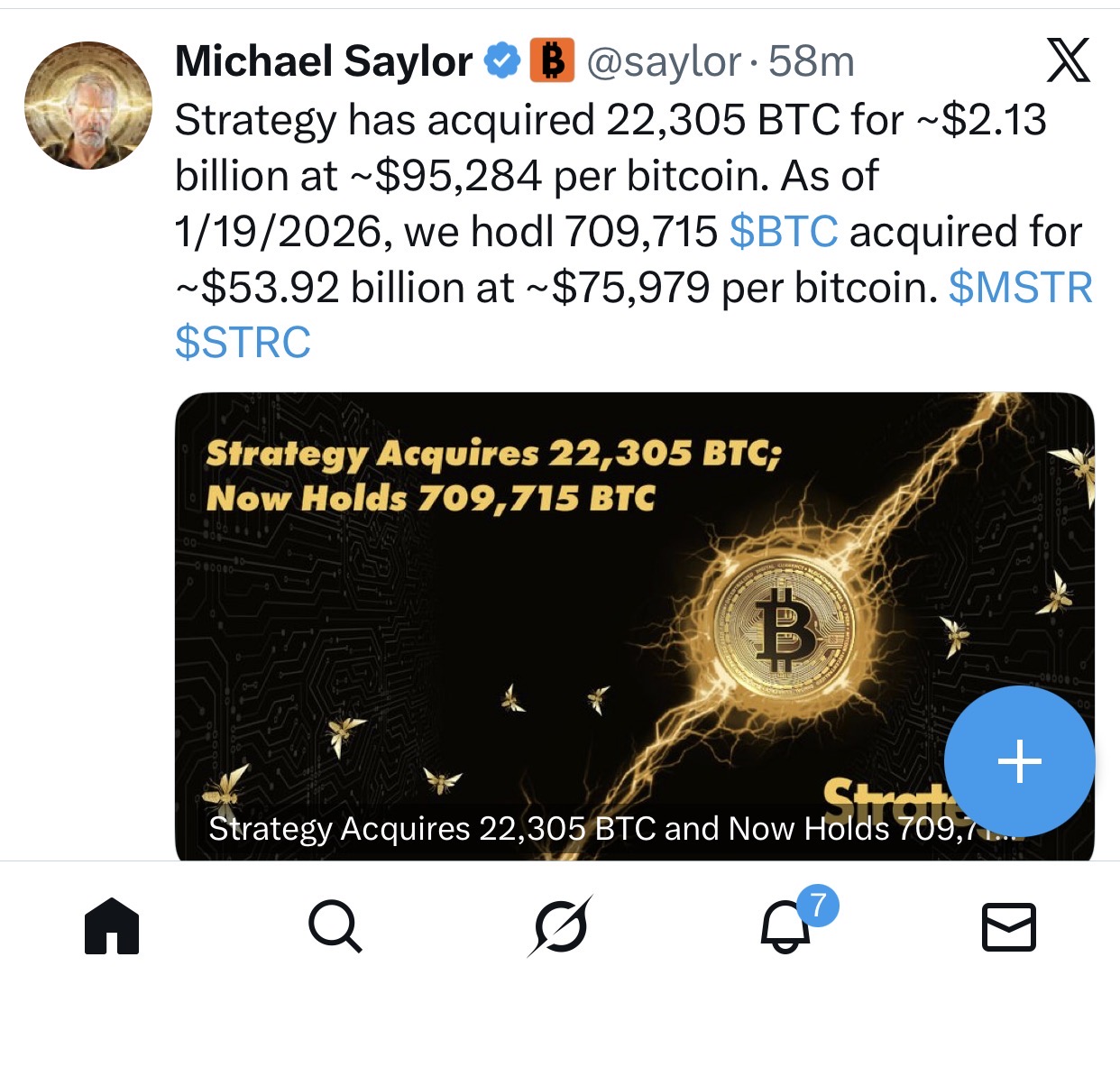Check notifications with 7 new alerts

coord(786,926)
